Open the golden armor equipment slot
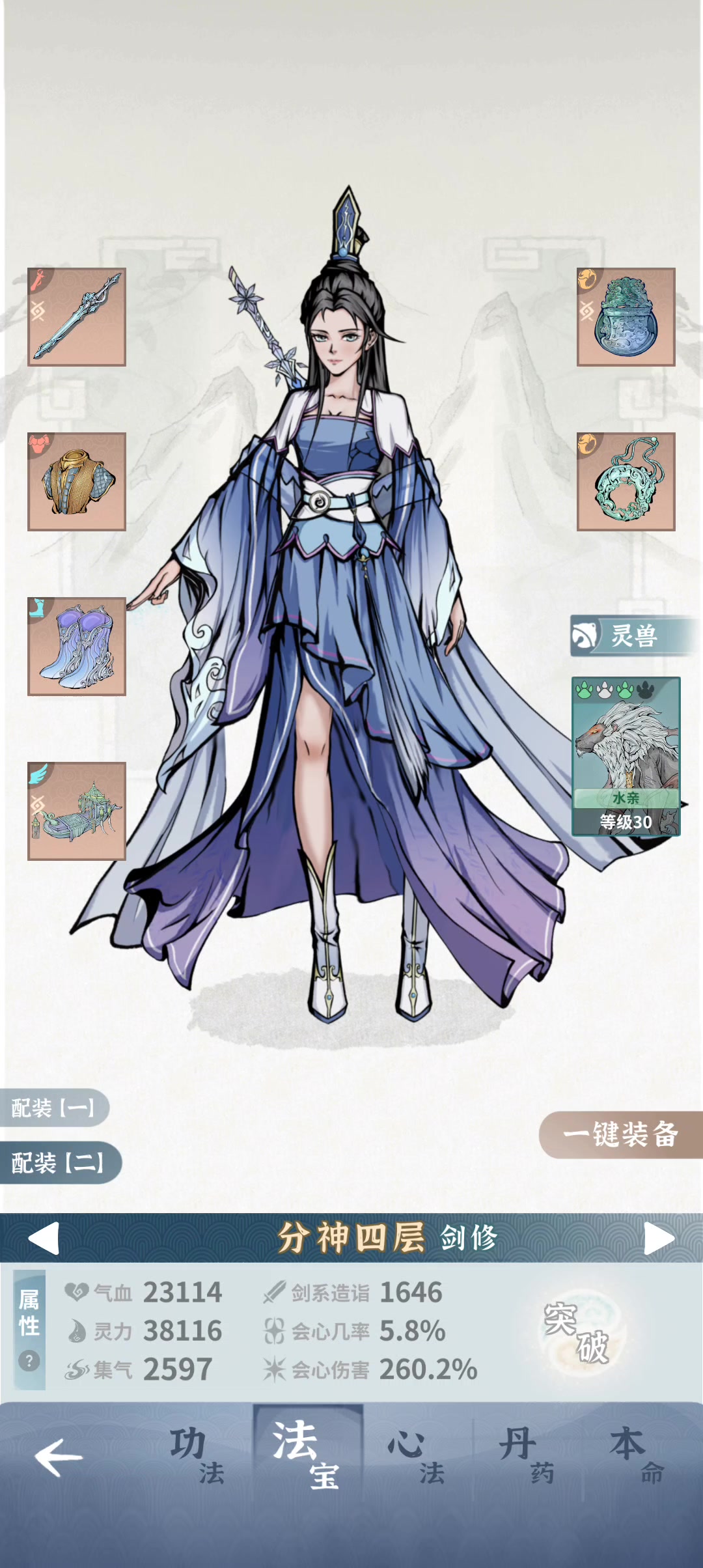Screen dimensions: 703x1568 point(77,482)
